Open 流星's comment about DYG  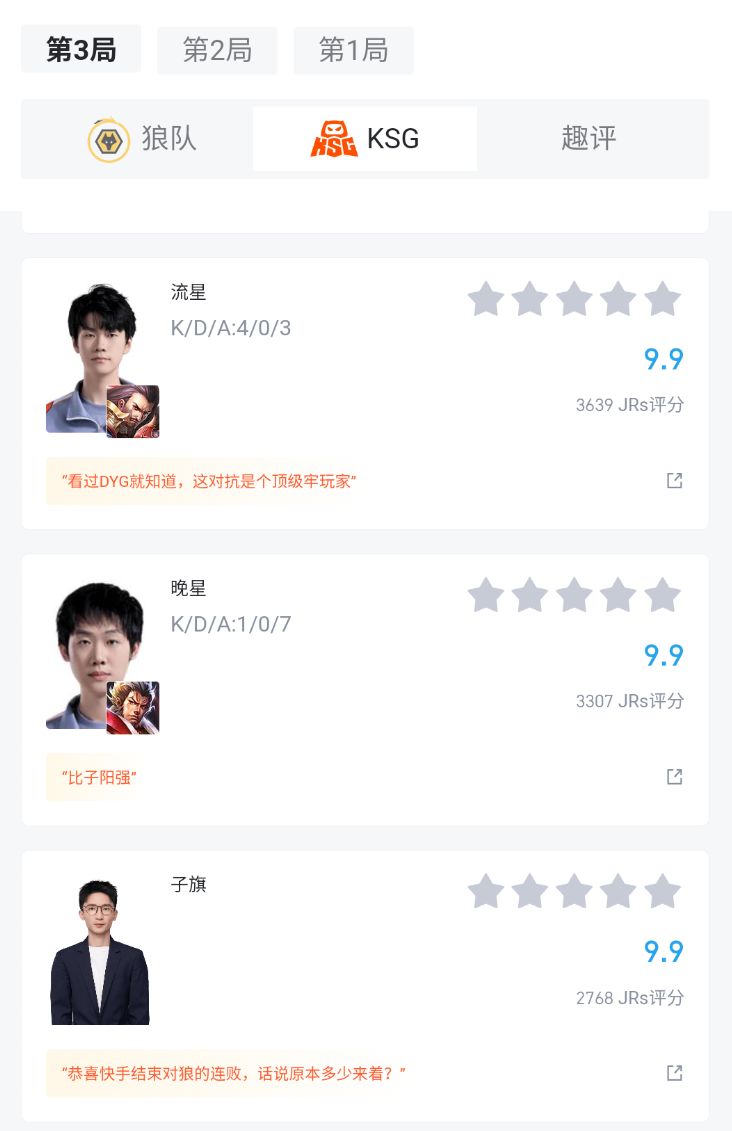point(207,481)
